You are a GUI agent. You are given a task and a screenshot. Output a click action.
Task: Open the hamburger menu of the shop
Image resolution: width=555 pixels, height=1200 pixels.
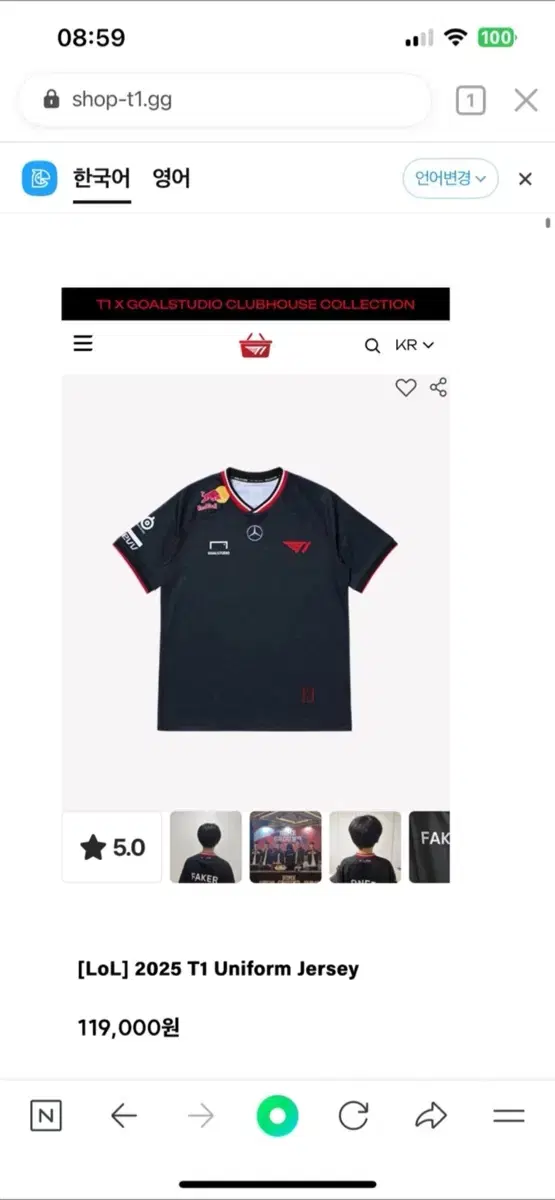(x=83, y=344)
